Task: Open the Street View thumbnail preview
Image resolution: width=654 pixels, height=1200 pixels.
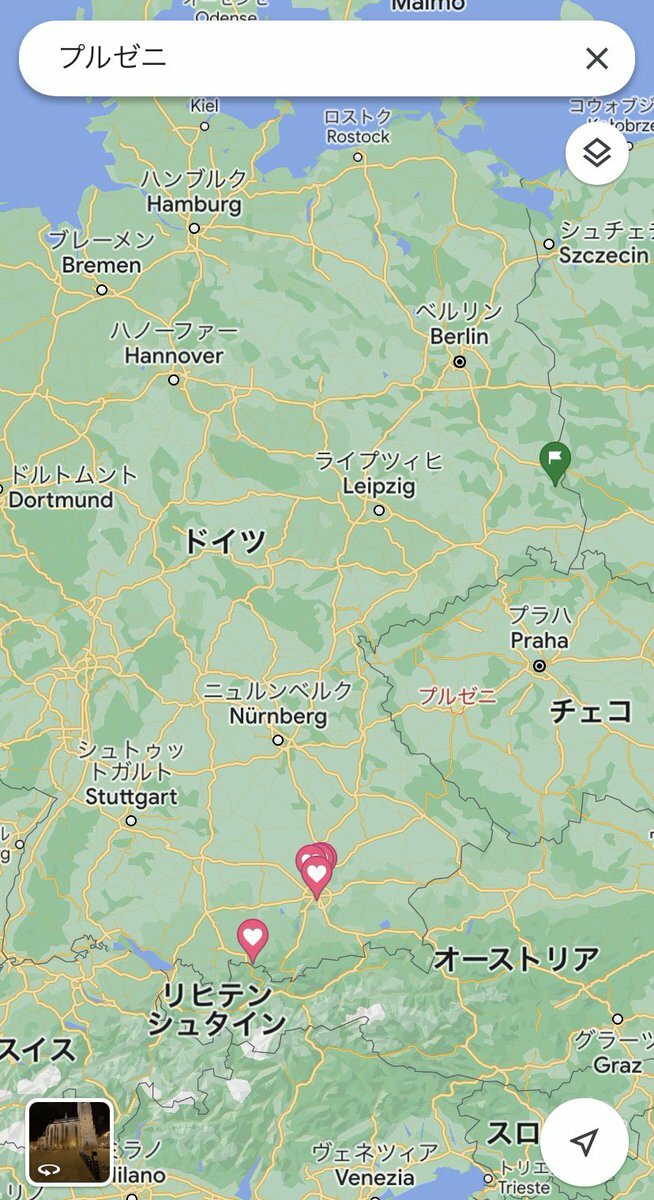Action: pyautogui.click(x=69, y=1142)
